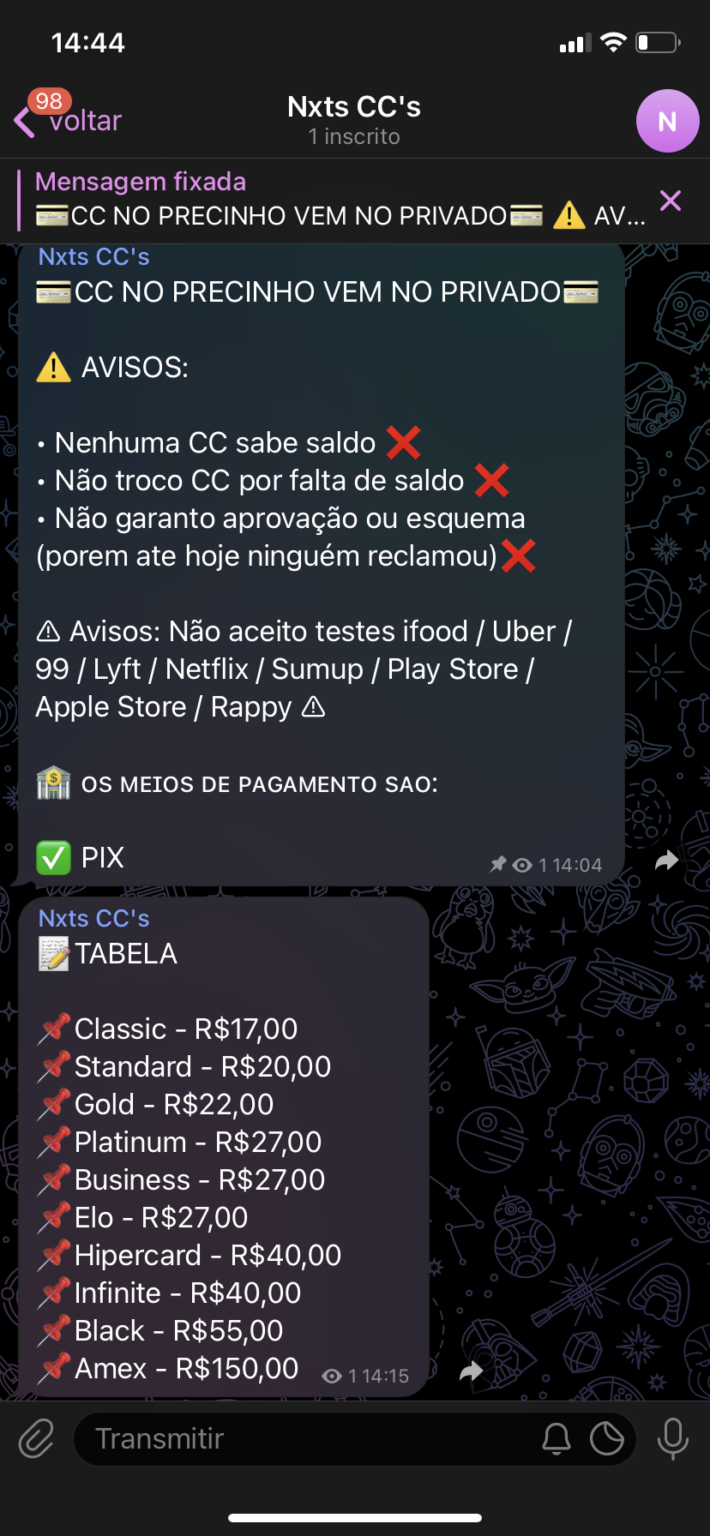710x1536 pixels.
Task: Dismiss the pinned message bar
Action: tap(670, 201)
